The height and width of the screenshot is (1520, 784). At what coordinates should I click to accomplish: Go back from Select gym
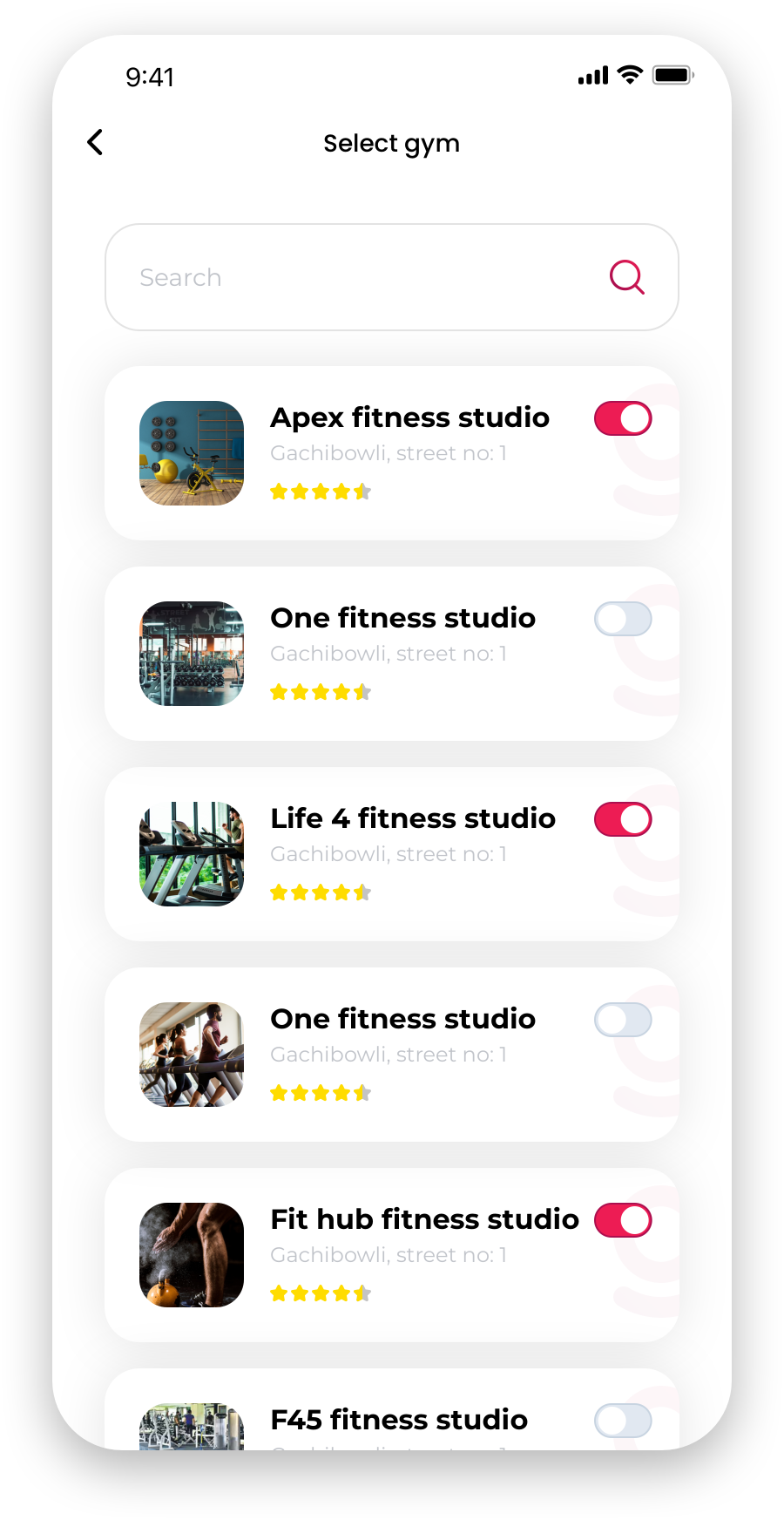[96, 142]
